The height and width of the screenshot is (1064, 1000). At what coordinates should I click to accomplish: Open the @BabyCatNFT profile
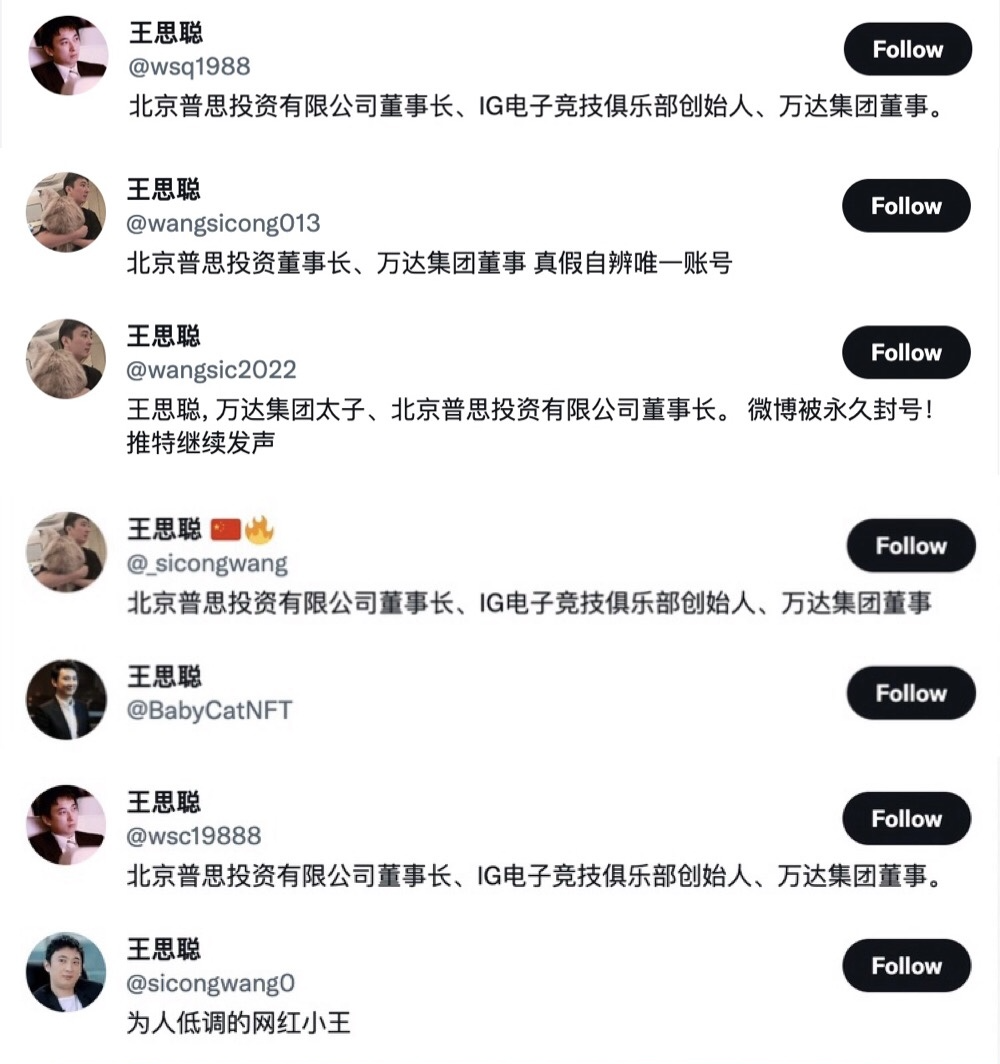tap(209, 710)
